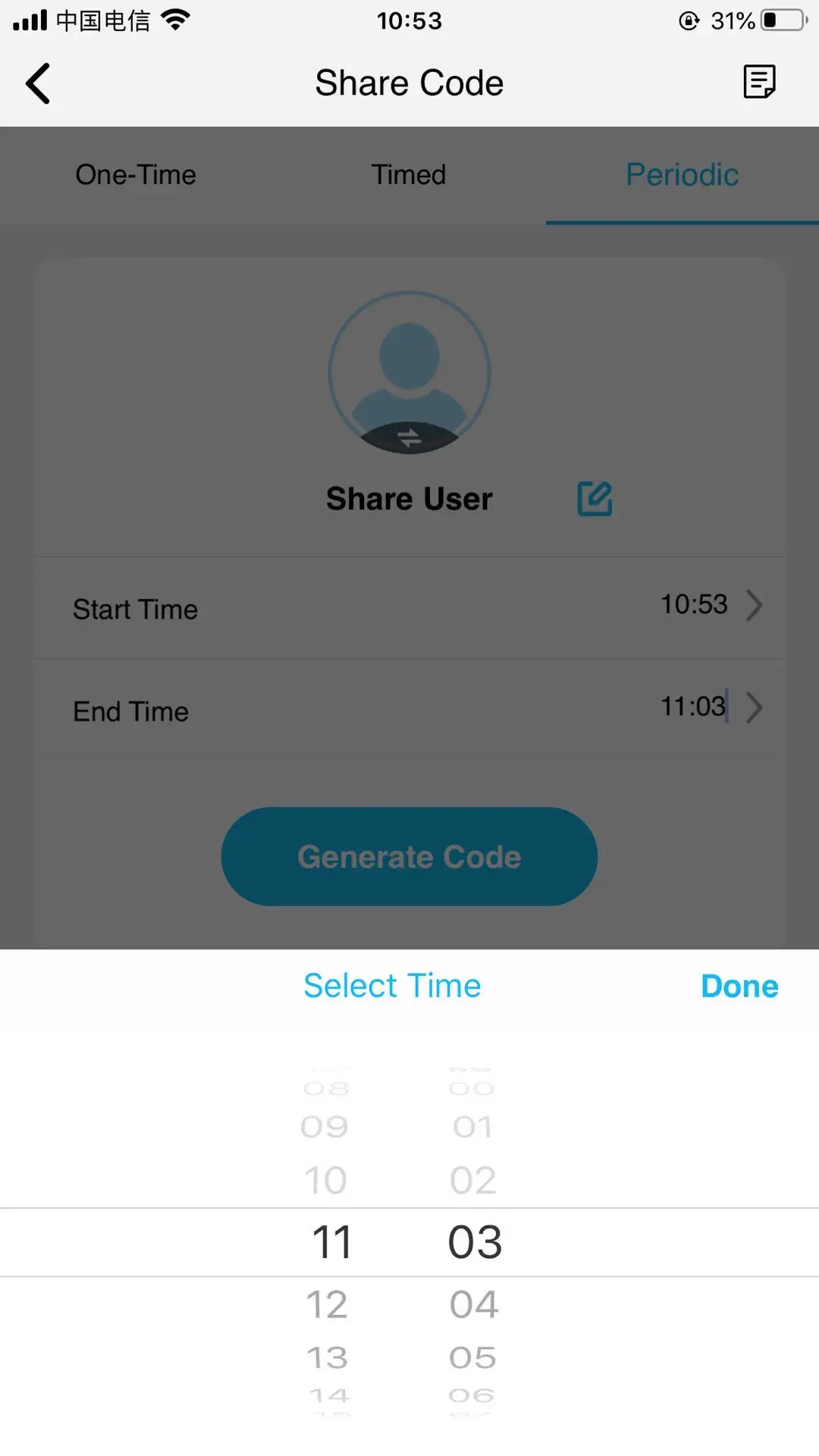Screen dimensions: 819x1456
Task: Switch to the Timed tab
Action: [x=409, y=175]
